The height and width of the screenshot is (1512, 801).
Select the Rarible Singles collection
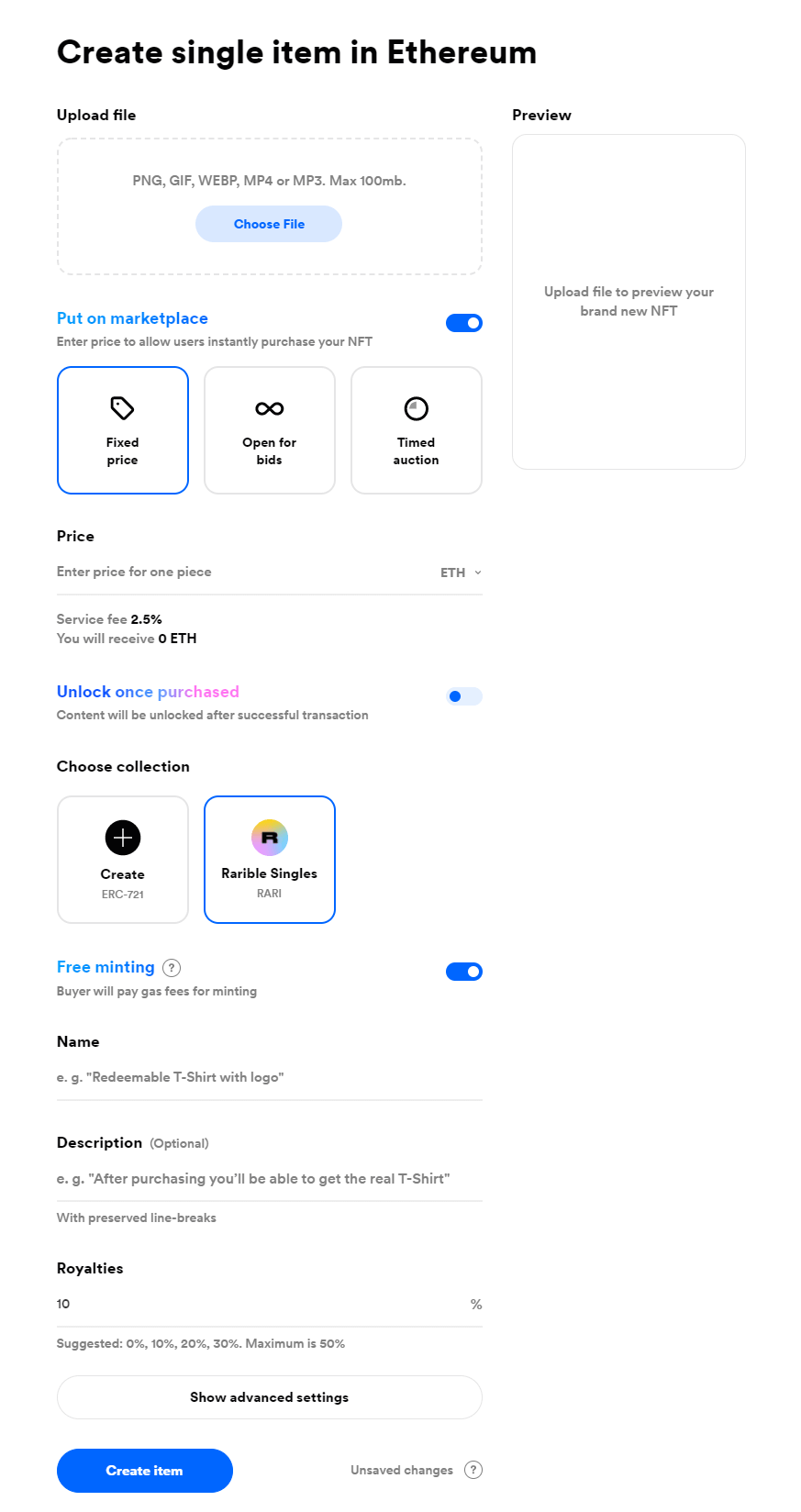270,860
